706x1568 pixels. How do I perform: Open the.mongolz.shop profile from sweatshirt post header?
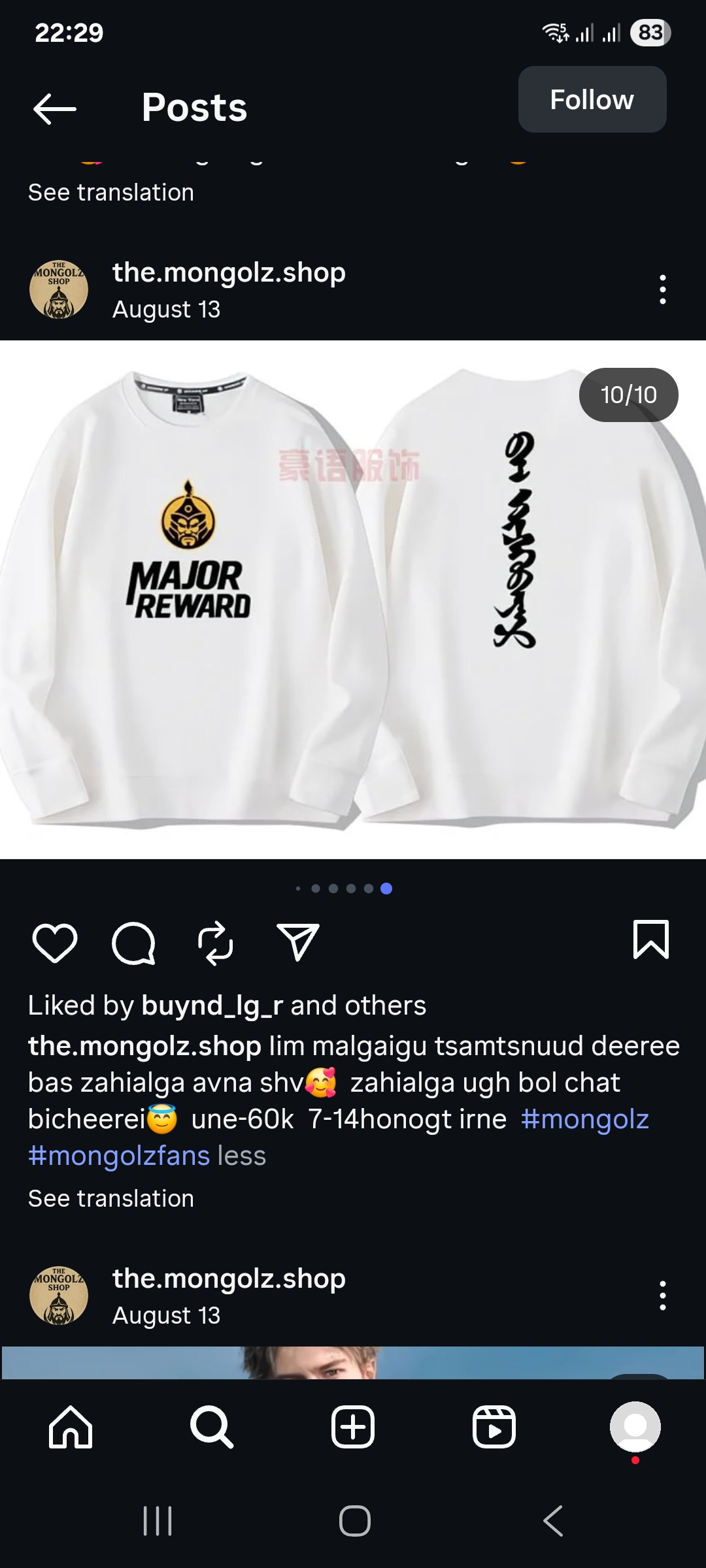(x=229, y=272)
